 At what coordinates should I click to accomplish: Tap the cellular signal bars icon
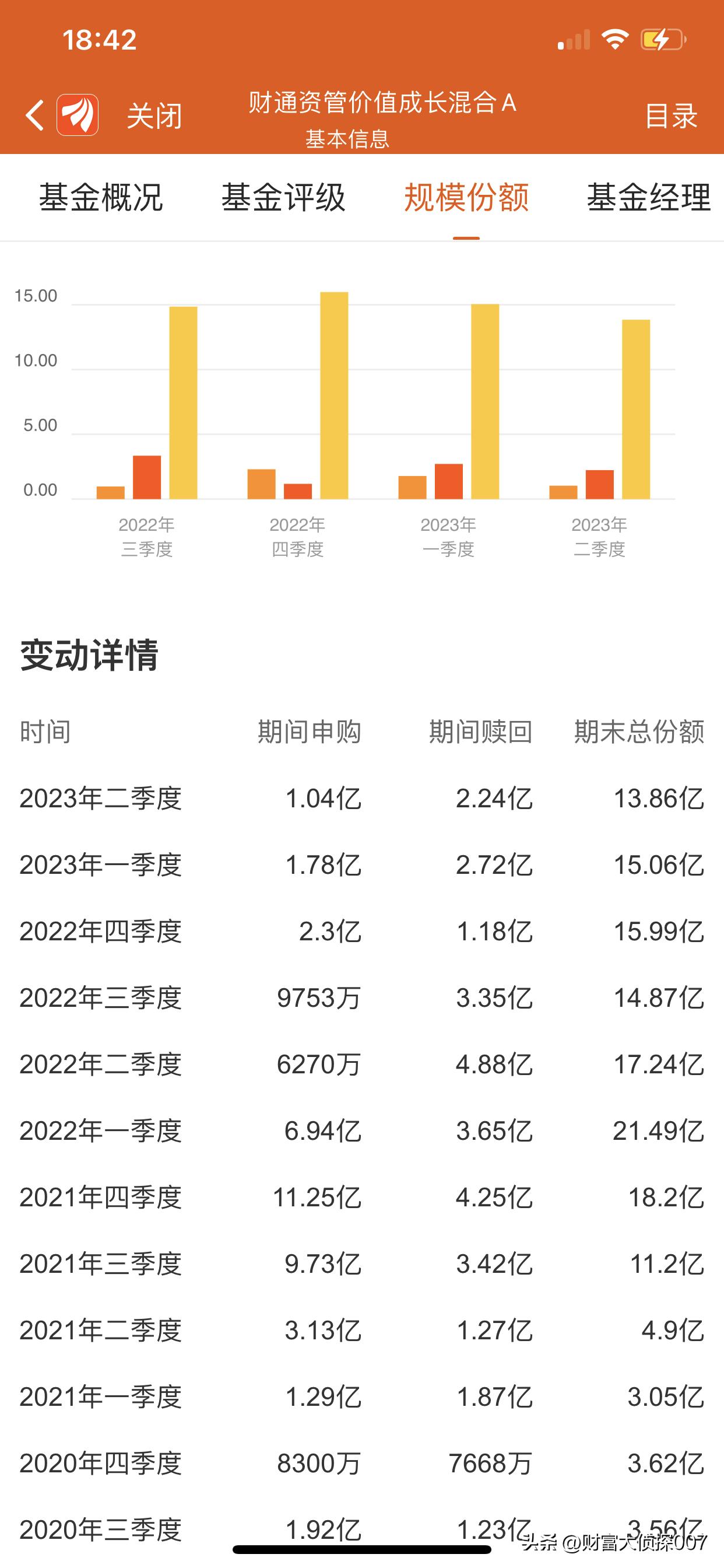pyautogui.click(x=574, y=38)
